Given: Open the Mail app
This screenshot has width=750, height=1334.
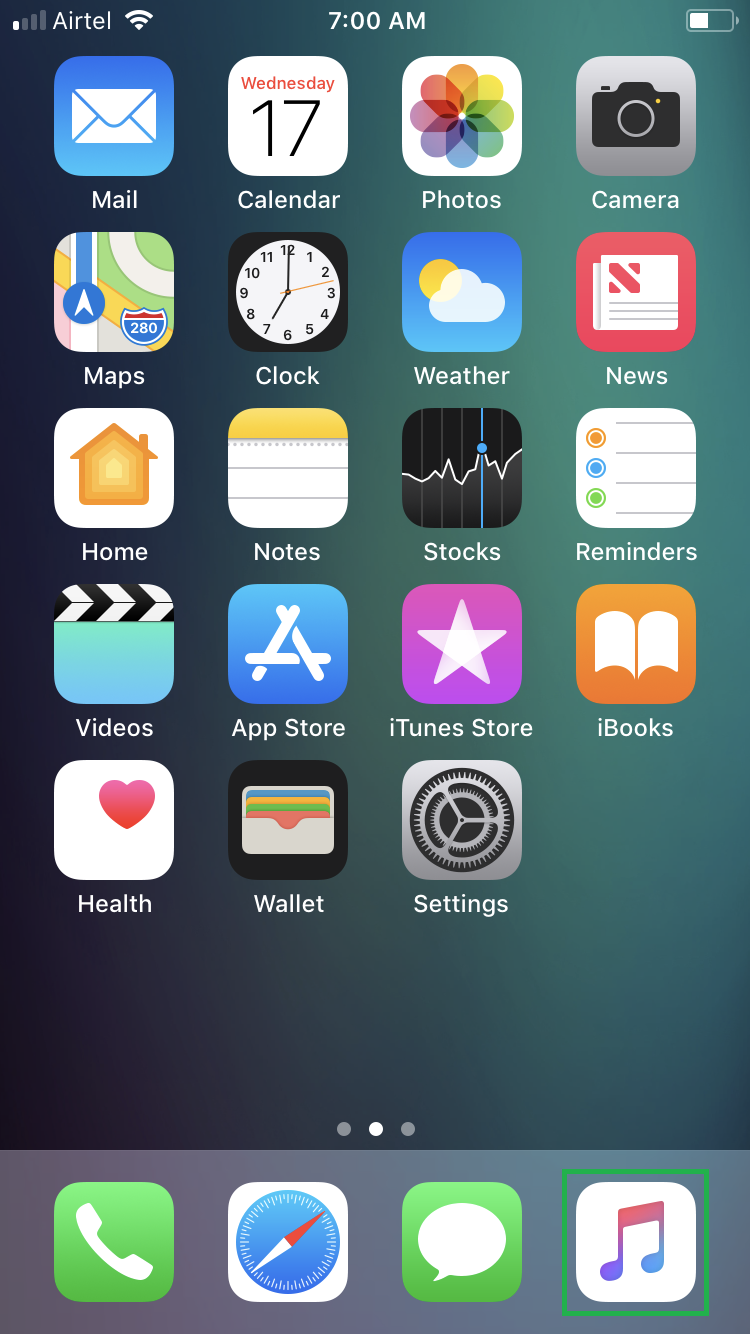Looking at the screenshot, I should pos(114,116).
